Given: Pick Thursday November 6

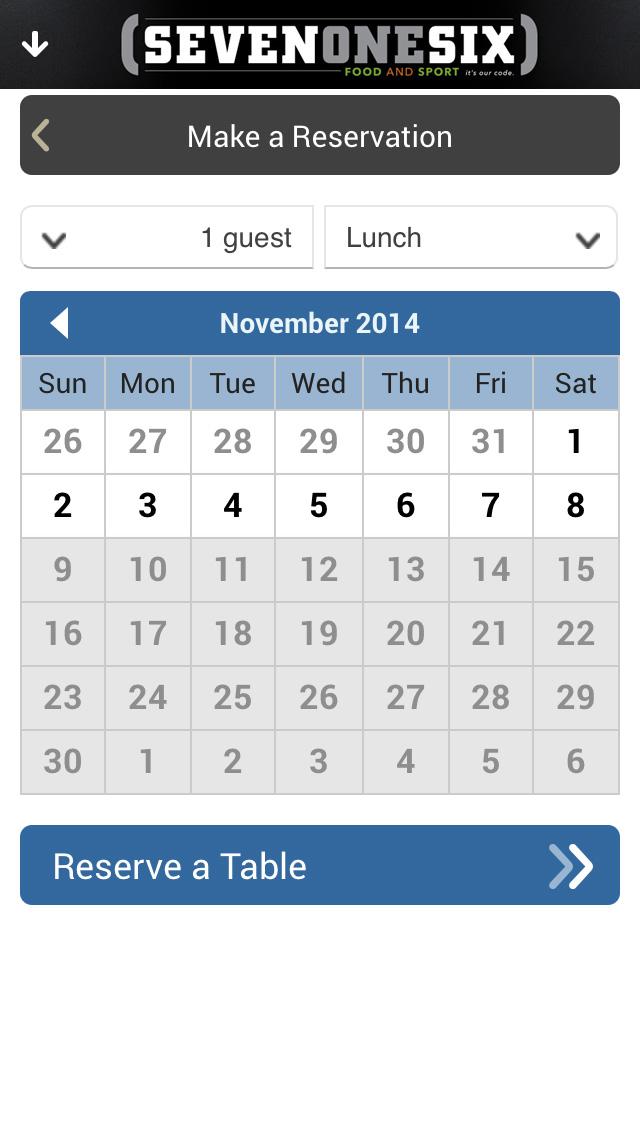Looking at the screenshot, I should point(405,506).
